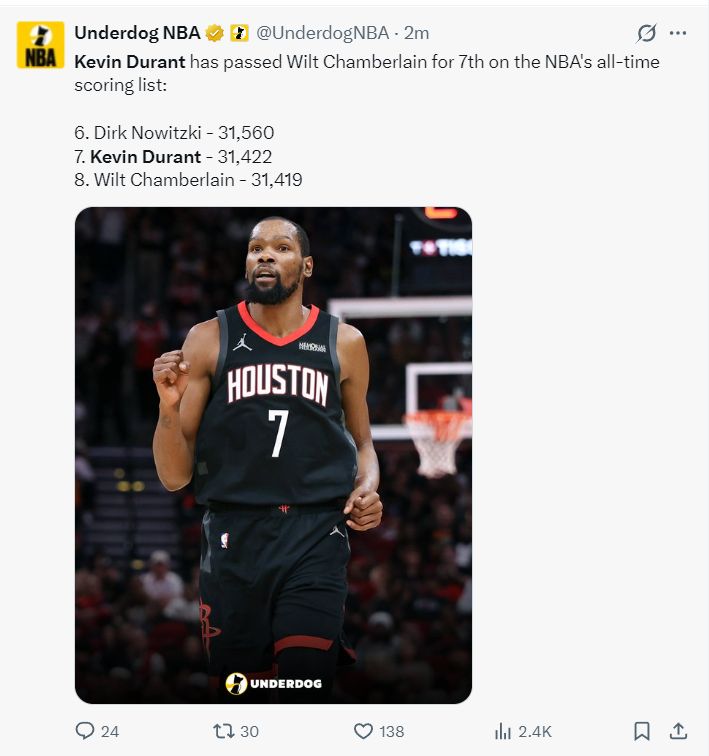Like the Kevin Durant scoring post
This screenshot has width=709, height=756.
[364, 731]
